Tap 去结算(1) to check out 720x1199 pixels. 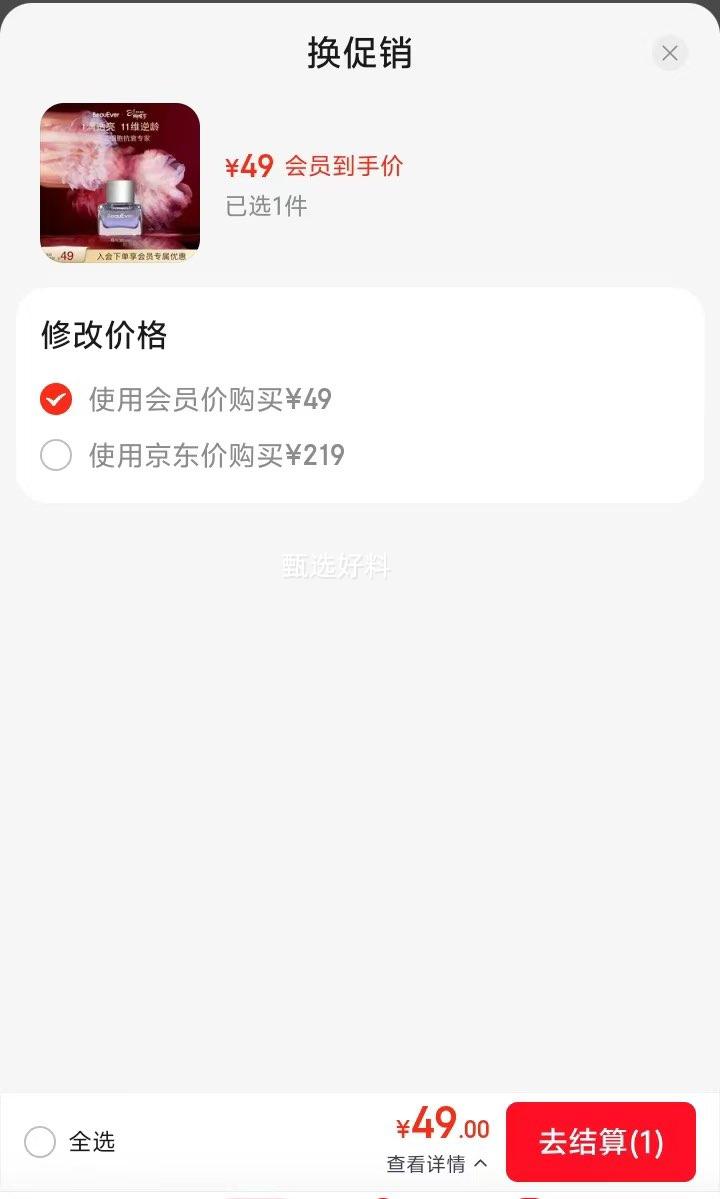click(600, 1142)
